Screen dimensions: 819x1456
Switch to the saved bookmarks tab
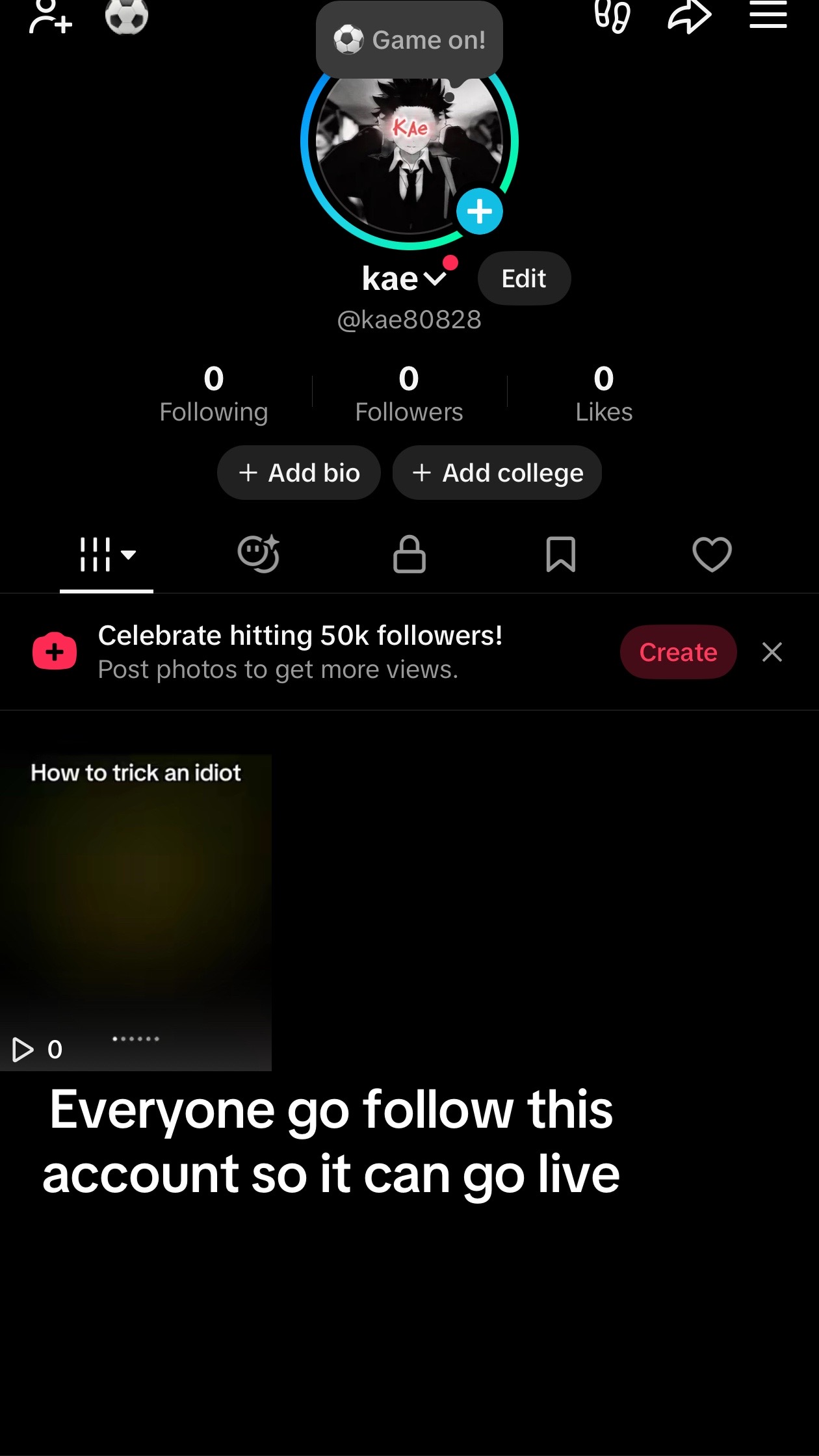[561, 554]
